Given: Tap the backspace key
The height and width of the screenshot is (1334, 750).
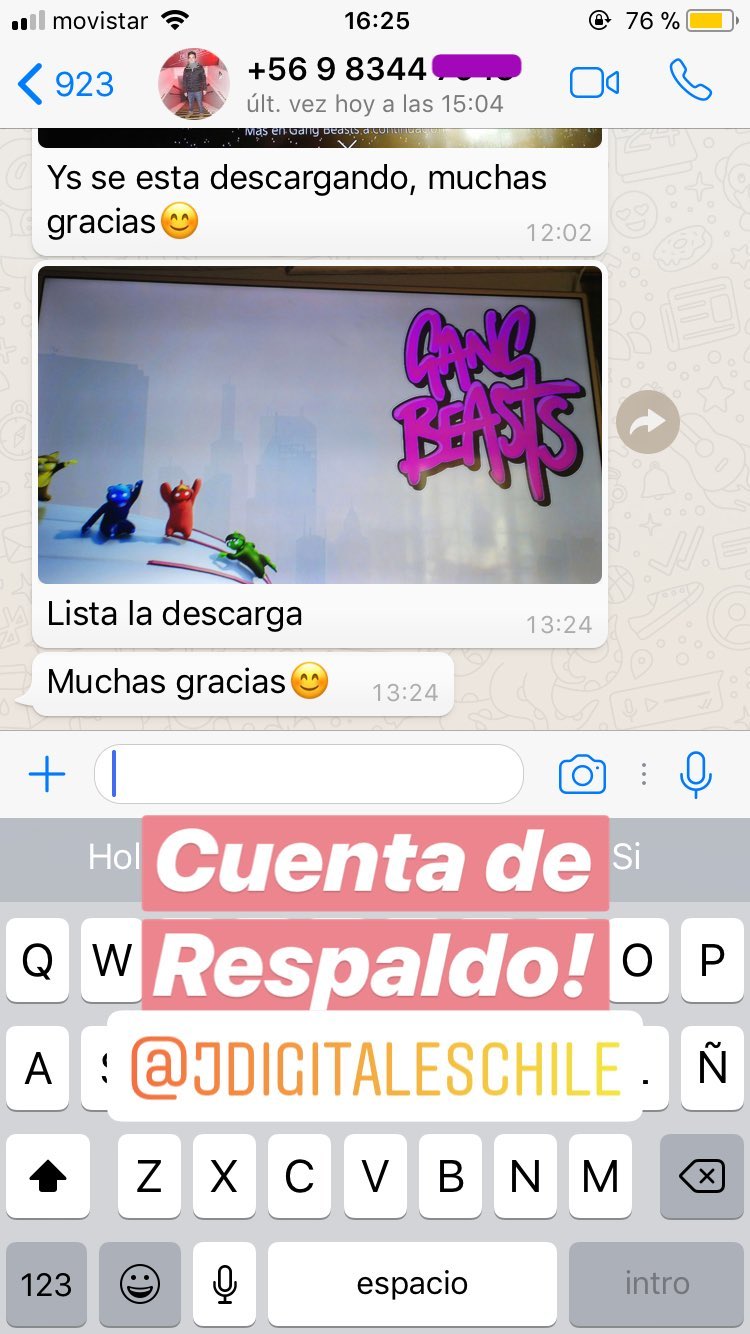Looking at the screenshot, I should pyautogui.click(x=702, y=1177).
